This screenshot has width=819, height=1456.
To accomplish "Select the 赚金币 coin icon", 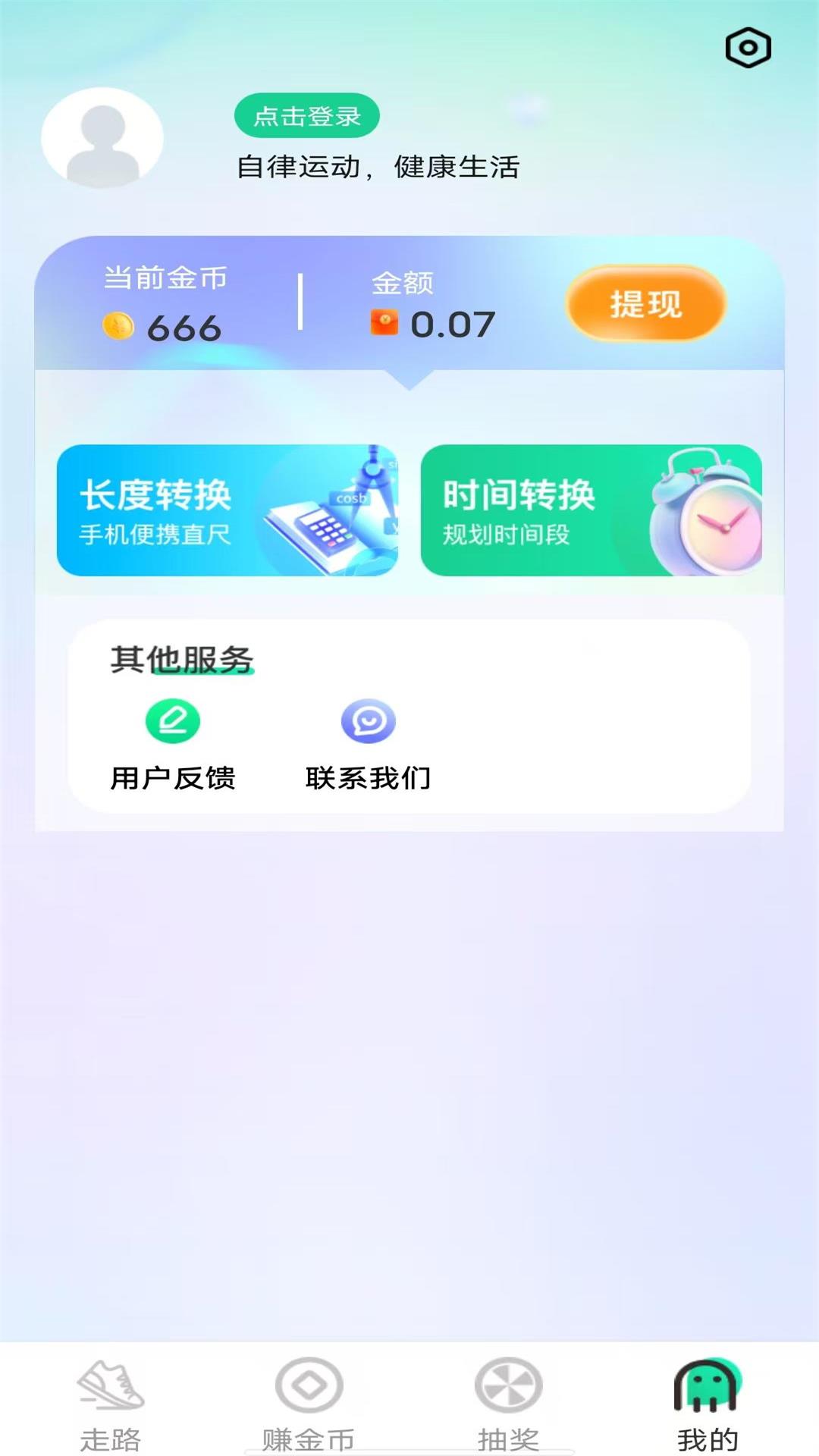I will click(x=308, y=1384).
